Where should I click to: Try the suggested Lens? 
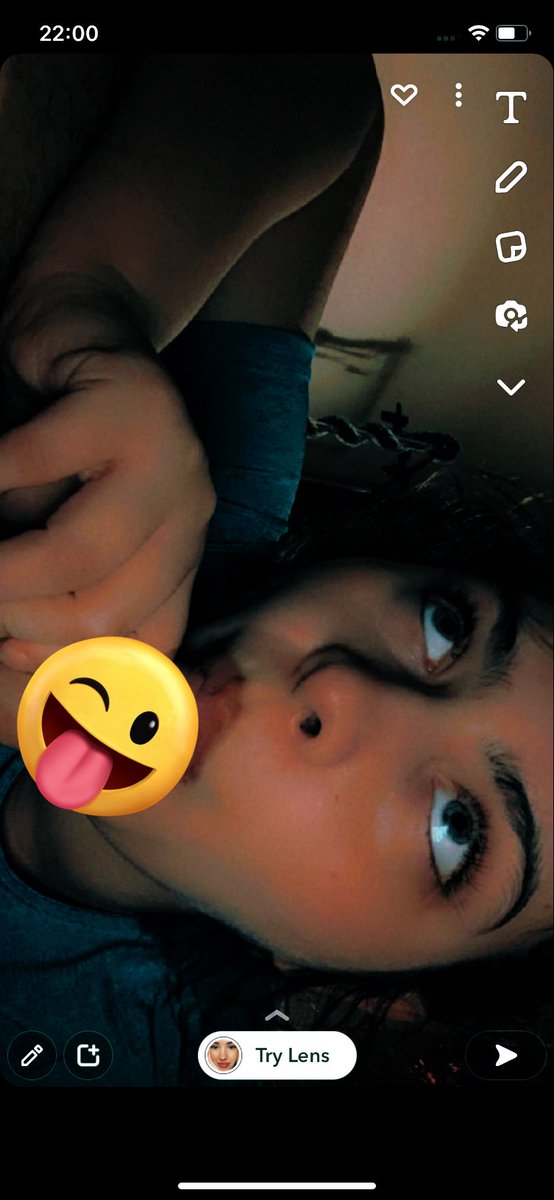pyautogui.click(x=277, y=1055)
